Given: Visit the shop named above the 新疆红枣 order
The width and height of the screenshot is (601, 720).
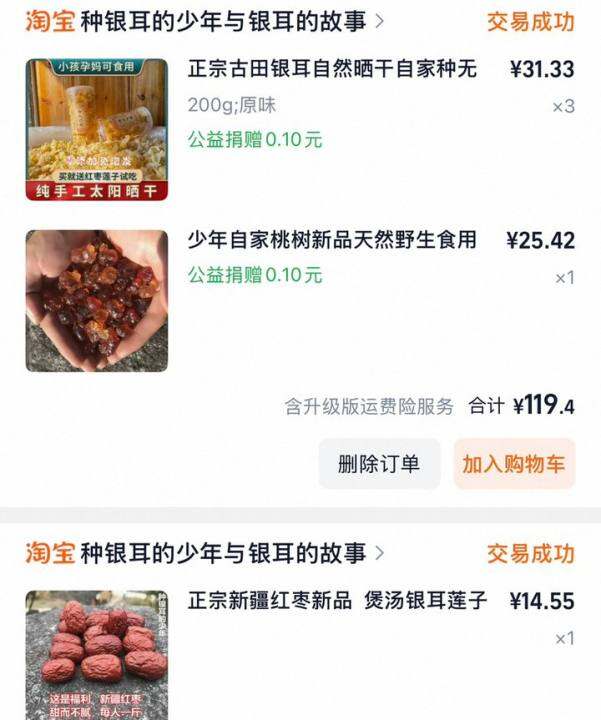Looking at the screenshot, I should click(223, 553).
